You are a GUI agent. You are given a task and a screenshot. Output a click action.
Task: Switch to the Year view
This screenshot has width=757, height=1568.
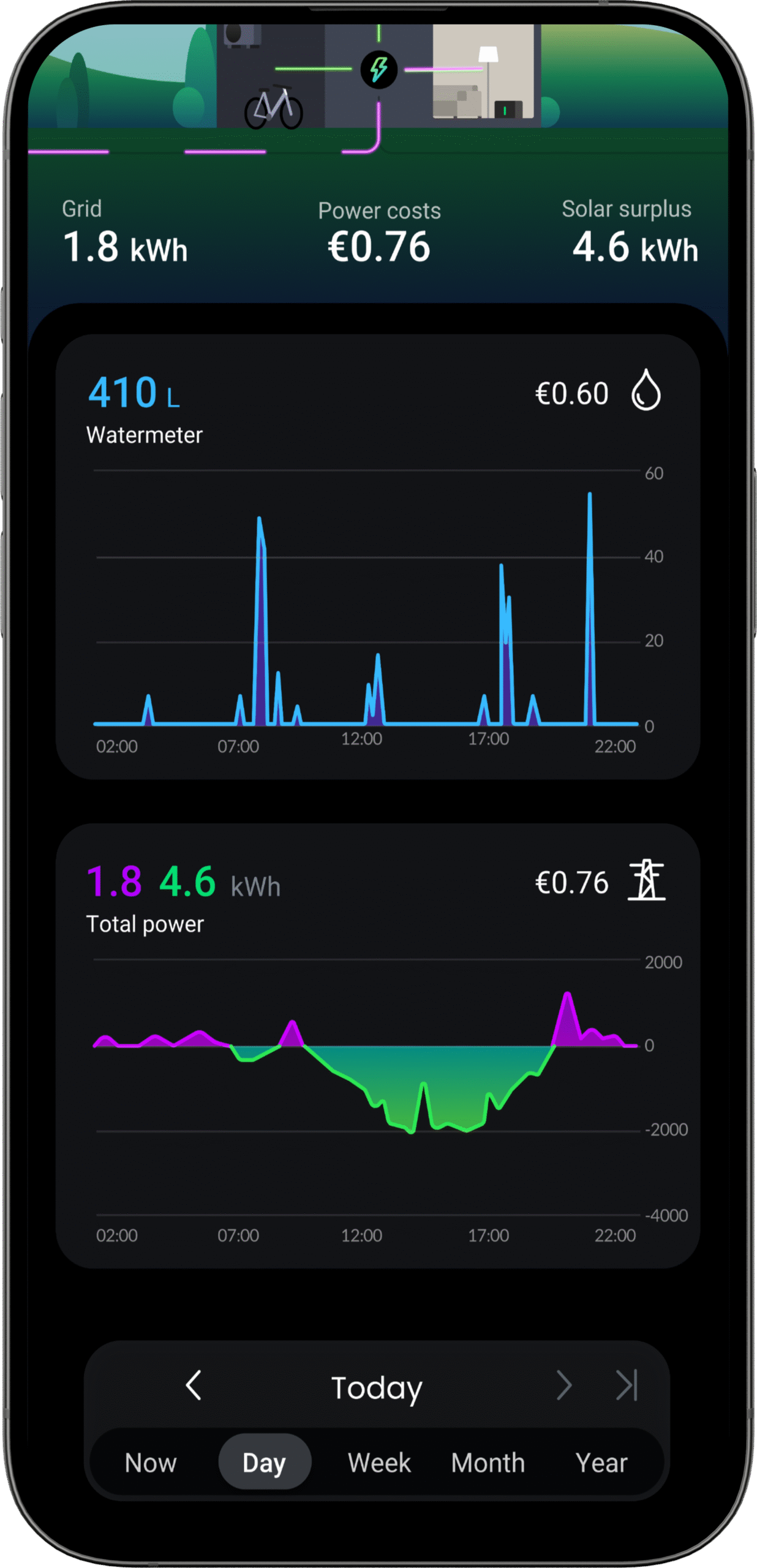click(601, 1463)
